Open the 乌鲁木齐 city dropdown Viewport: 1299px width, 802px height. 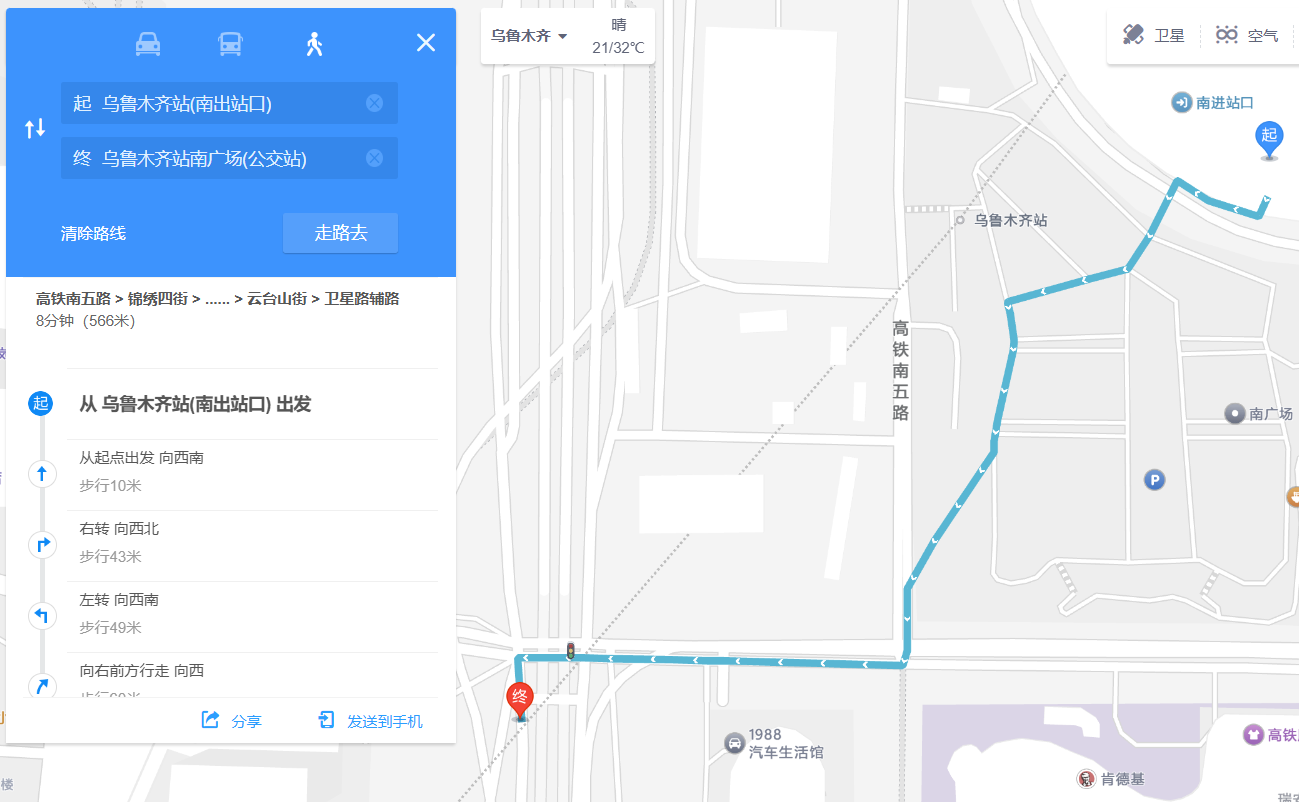529,36
